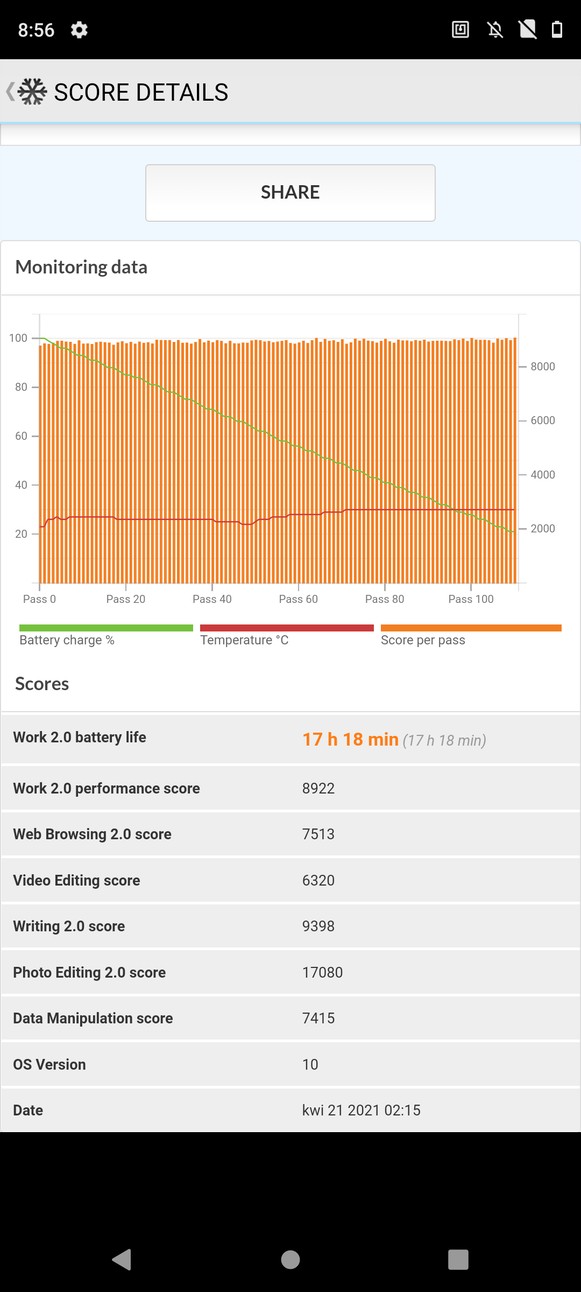Go to the home screen
The image size is (581, 1292).
coord(290,1259)
